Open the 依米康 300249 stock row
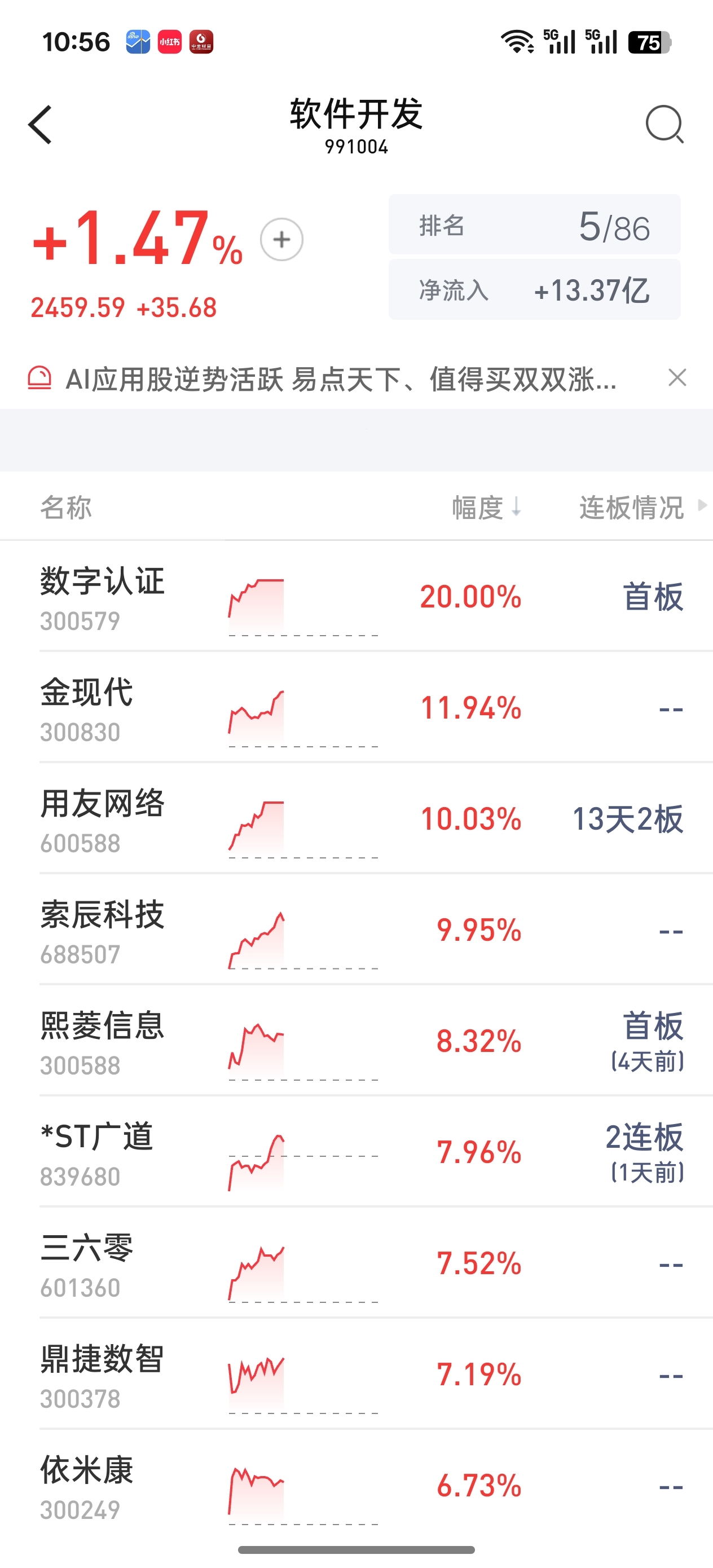This screenshot has width=713, height=1568. 356,1485
